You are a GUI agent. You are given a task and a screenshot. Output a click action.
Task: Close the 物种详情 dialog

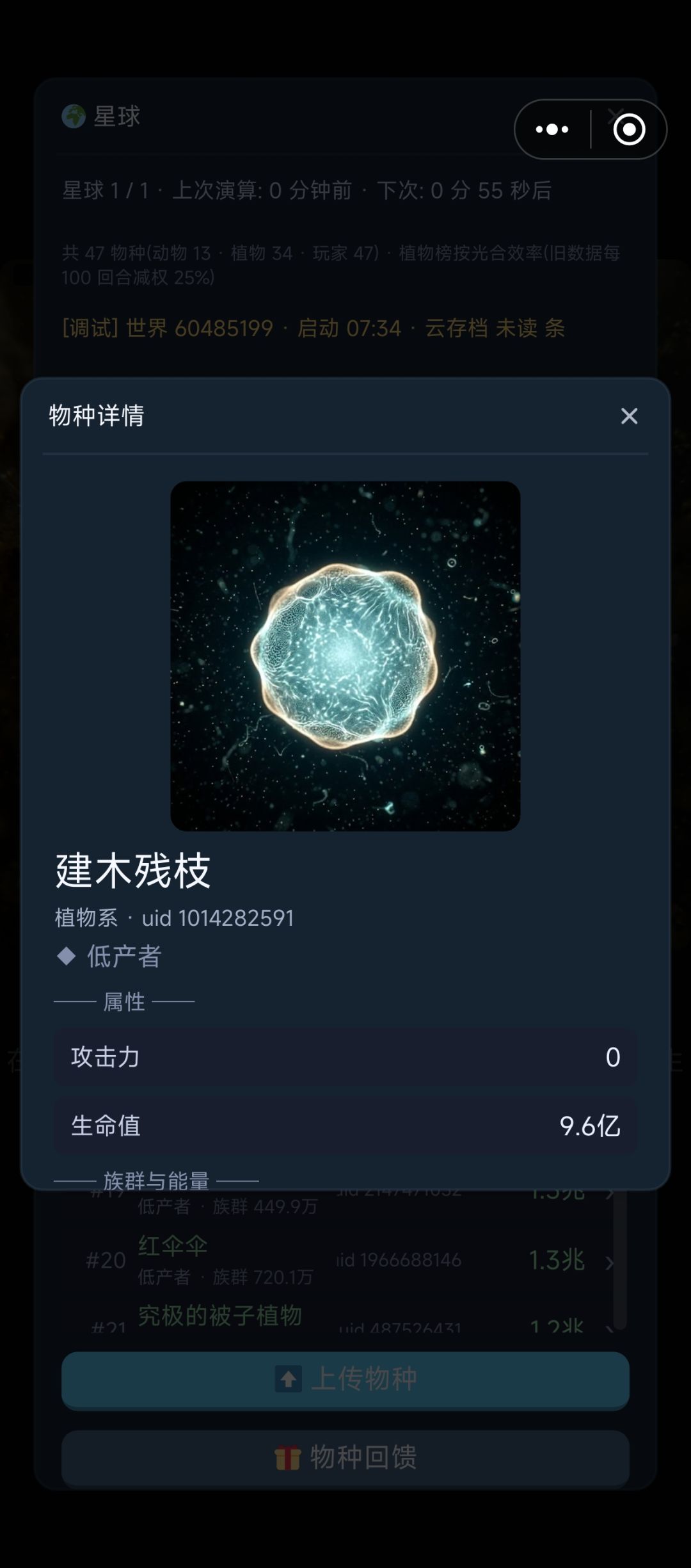629,416
